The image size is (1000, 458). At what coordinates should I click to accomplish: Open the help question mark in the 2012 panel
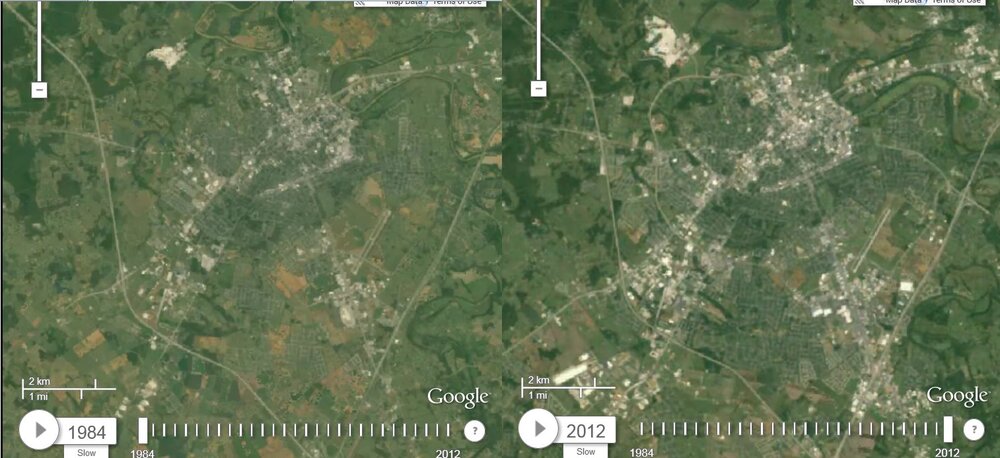(973, 429)
